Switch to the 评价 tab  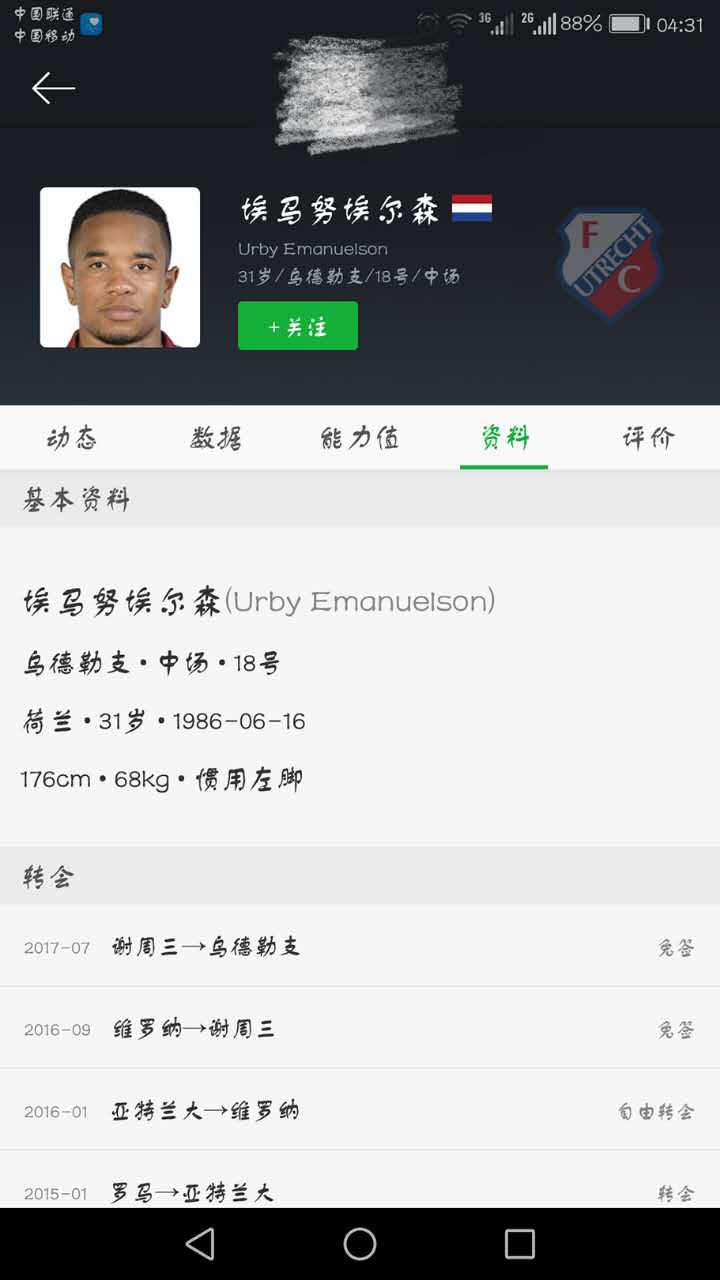[x=646, y=437]
